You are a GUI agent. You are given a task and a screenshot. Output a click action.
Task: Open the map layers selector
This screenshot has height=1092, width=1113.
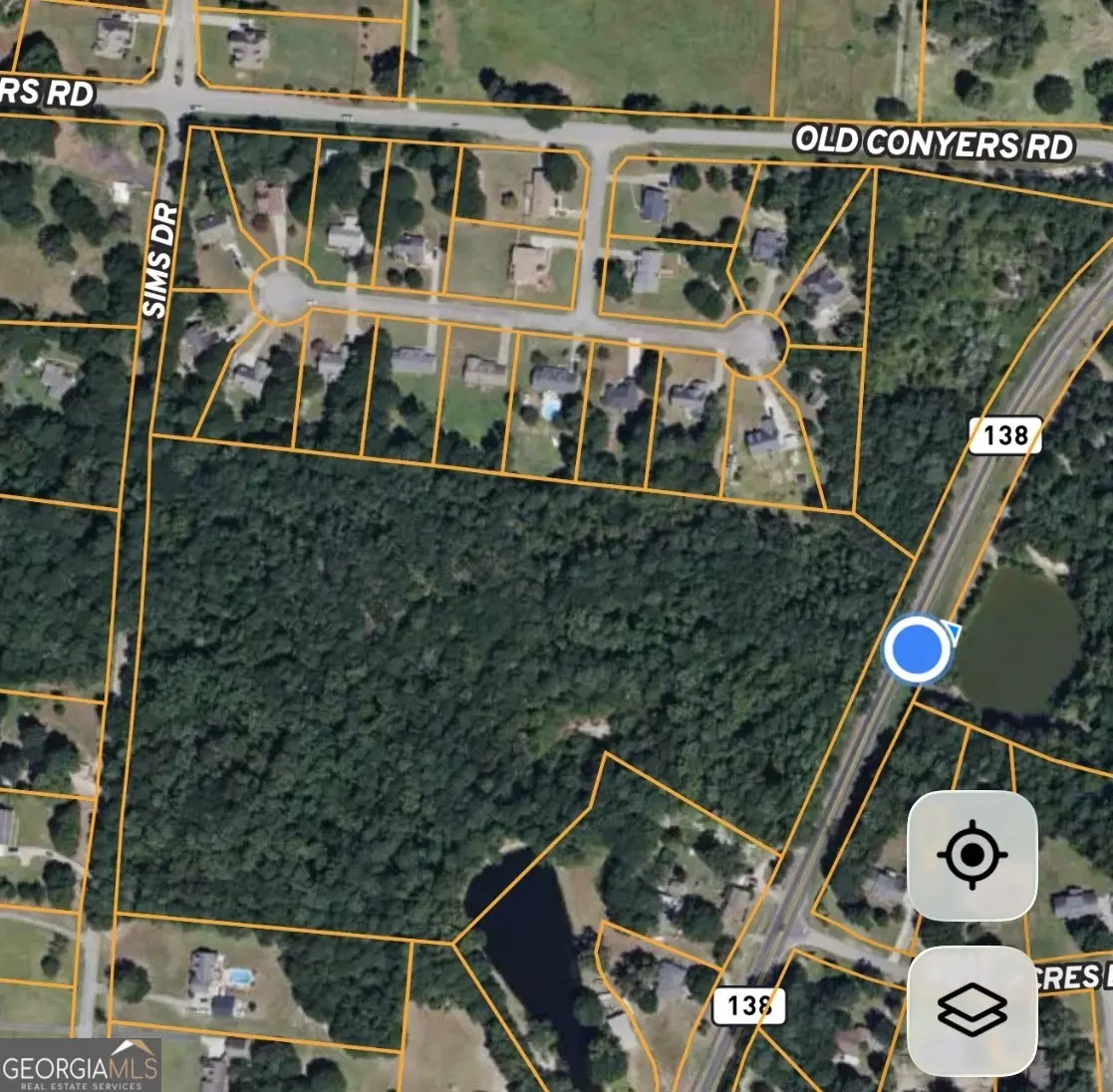972,1010
